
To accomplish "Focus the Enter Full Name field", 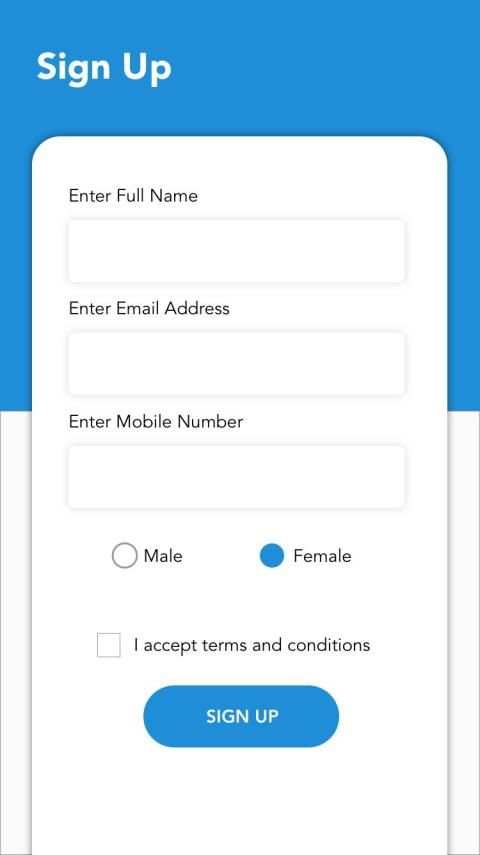I will [236, 251].
